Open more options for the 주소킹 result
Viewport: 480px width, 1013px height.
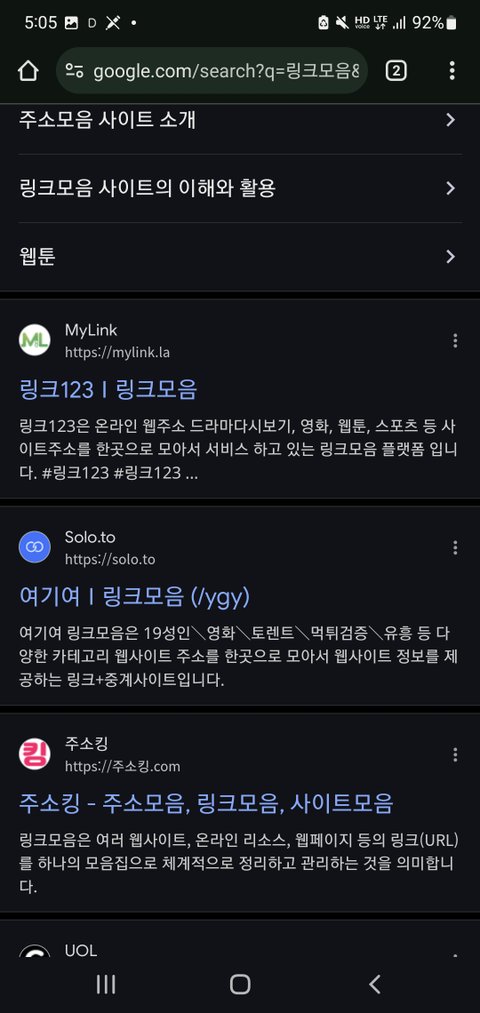coord(455,755)
